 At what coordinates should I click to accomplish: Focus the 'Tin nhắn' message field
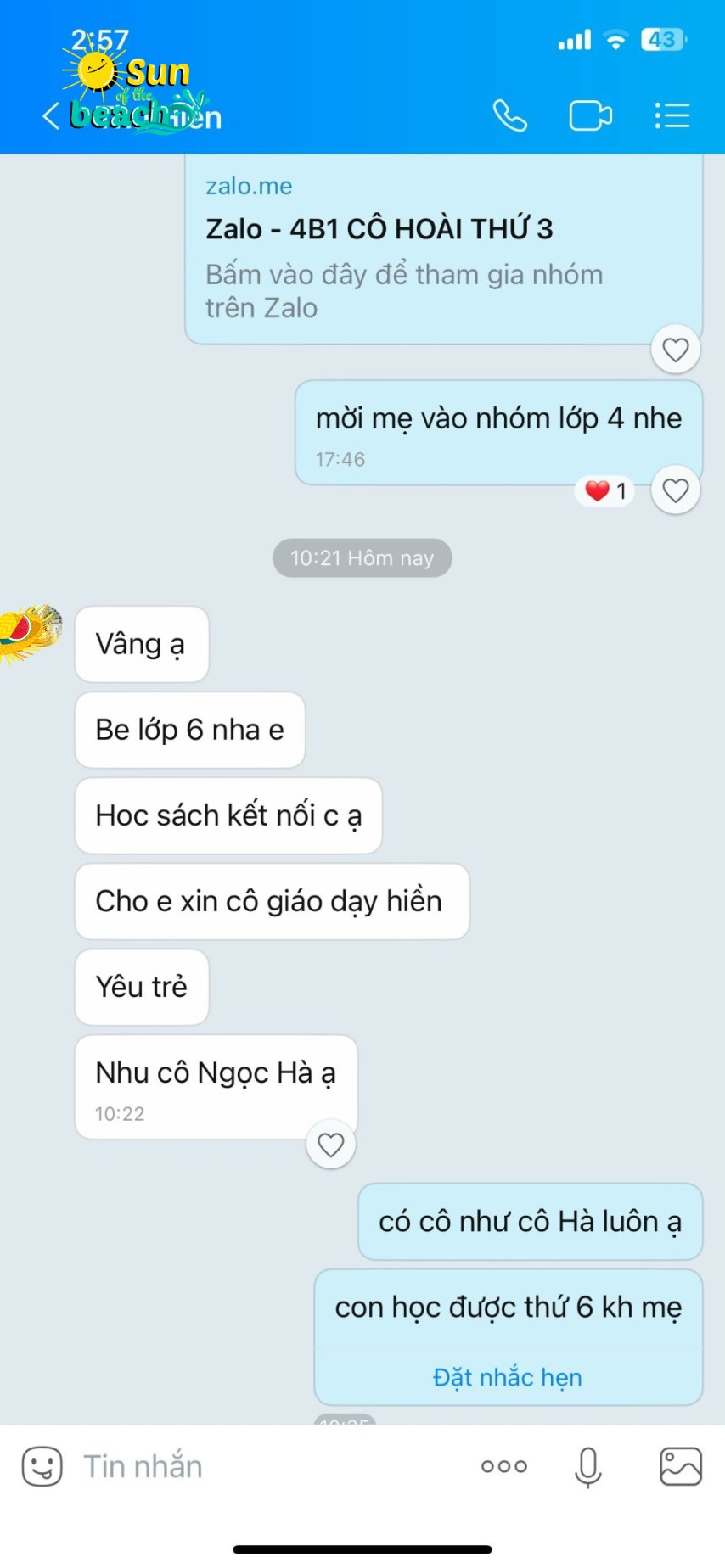point(255,1466)
